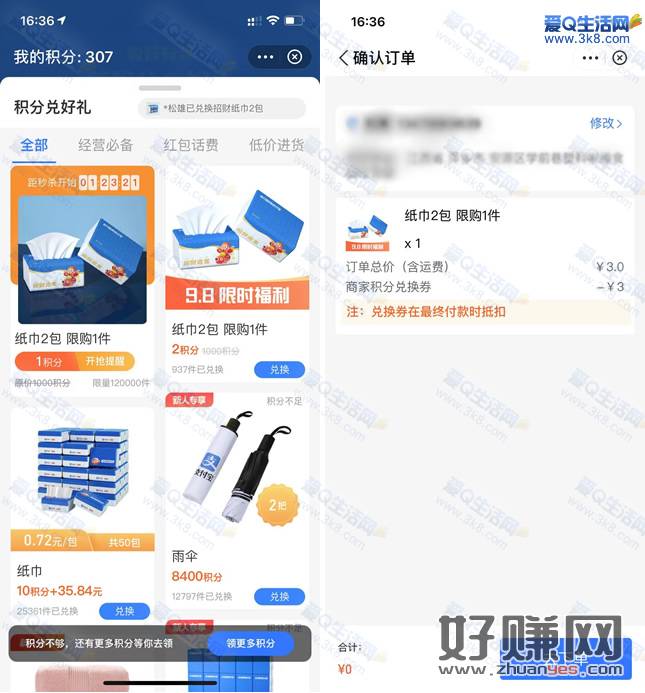Close the mini program on the 确认订单 page
Screen dimensions: 645x693
coord(619,58)
